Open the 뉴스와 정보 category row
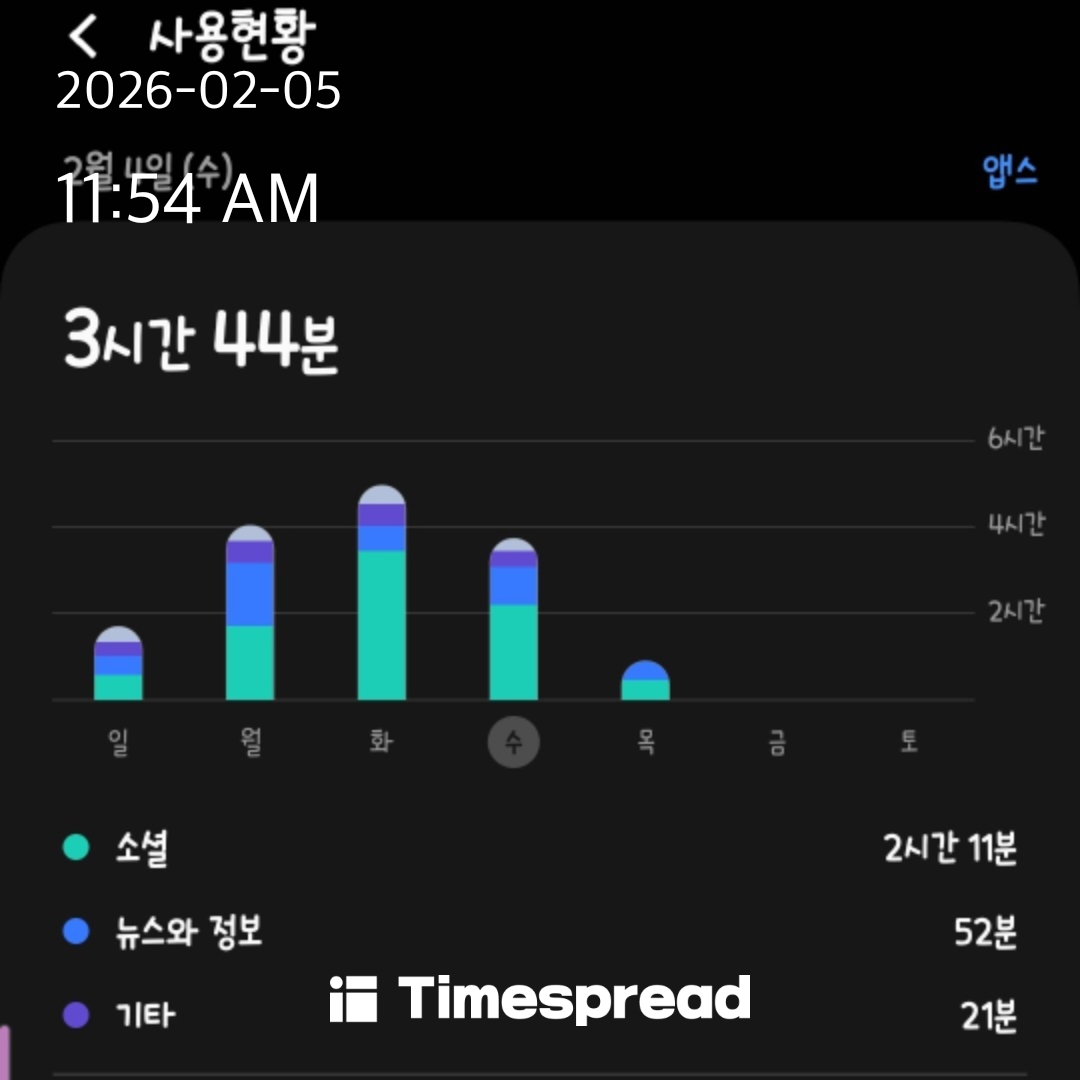Image resolution: width=1080 pixels, height=1080 pixels. pos(540,933)
